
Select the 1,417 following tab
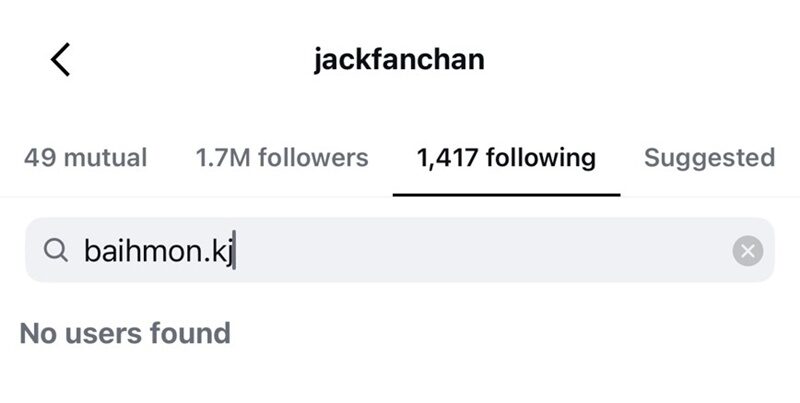click(x=506, y=157)
